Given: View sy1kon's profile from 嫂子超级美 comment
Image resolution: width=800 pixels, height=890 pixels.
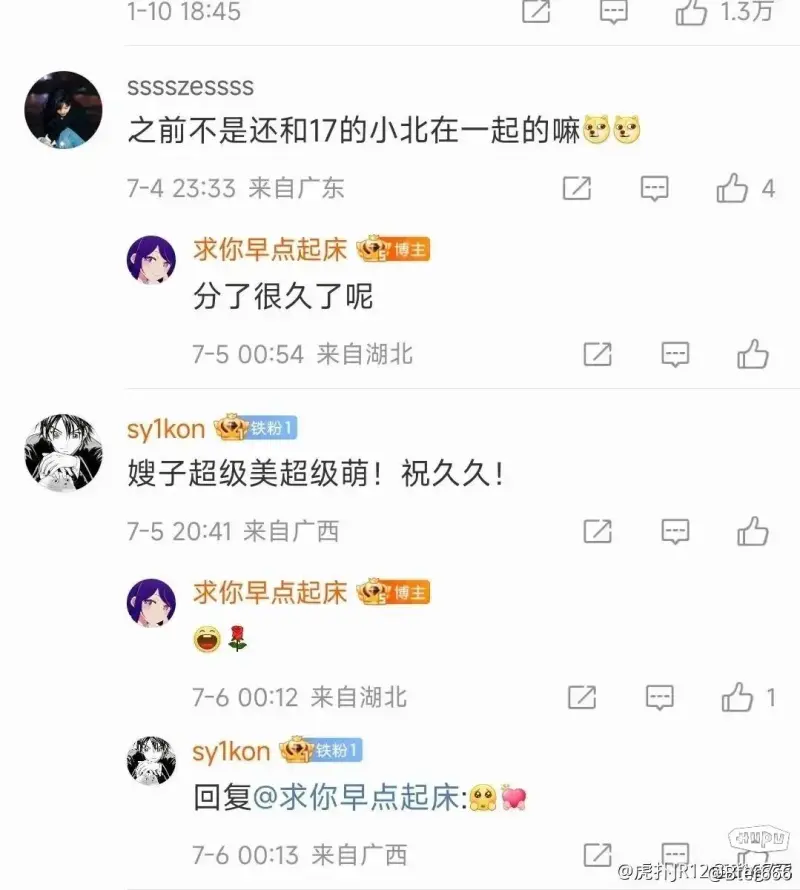Looking at the screenshot, I should [x=63, y=452].
